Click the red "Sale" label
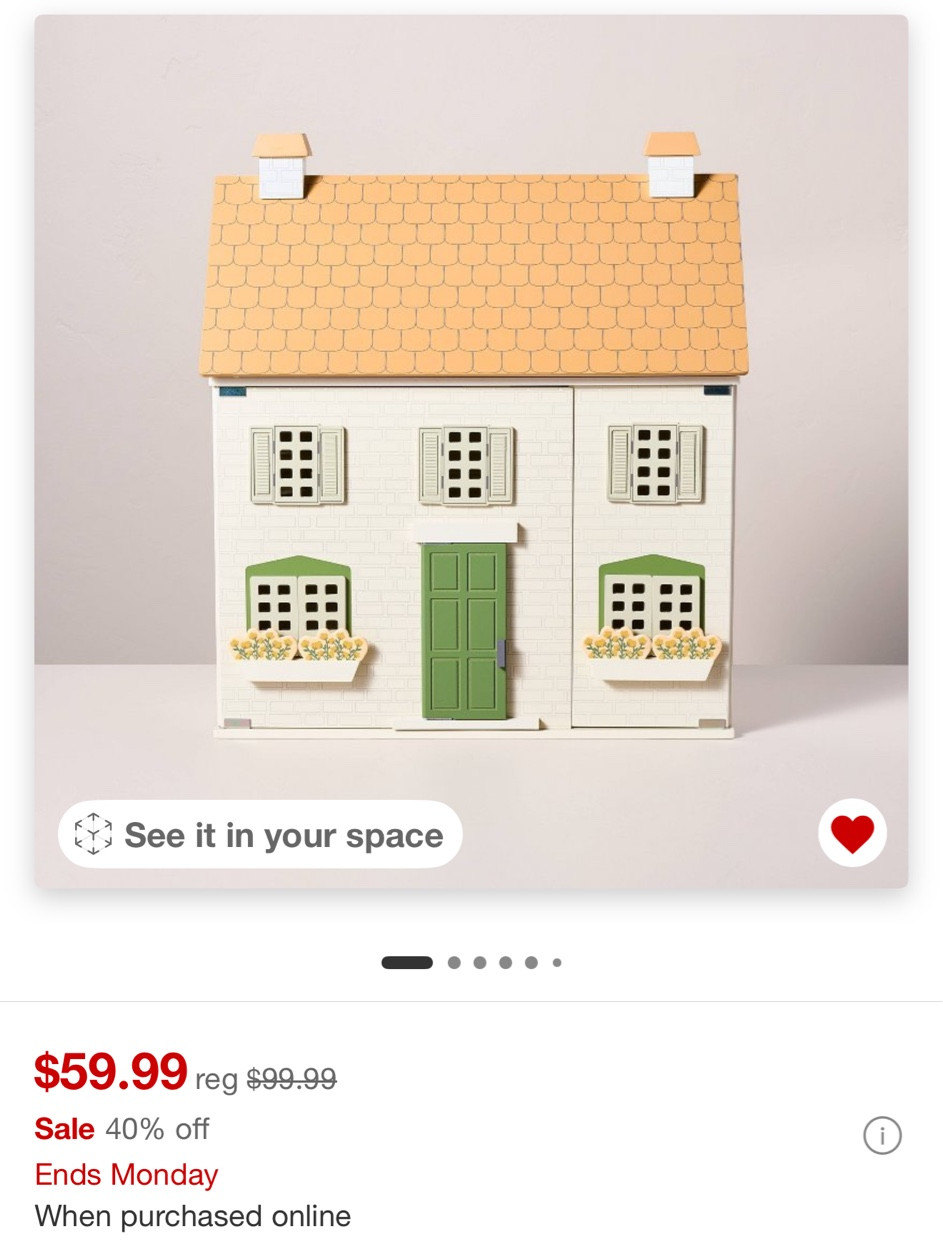 point(64,1129)
